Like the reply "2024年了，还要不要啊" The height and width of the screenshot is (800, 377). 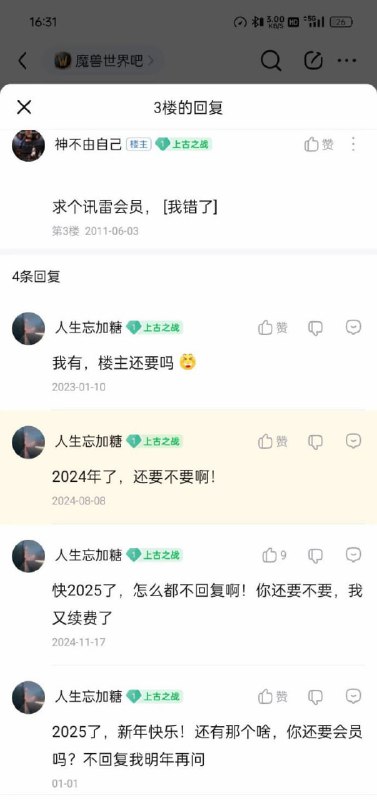click(x=272, y=441)
